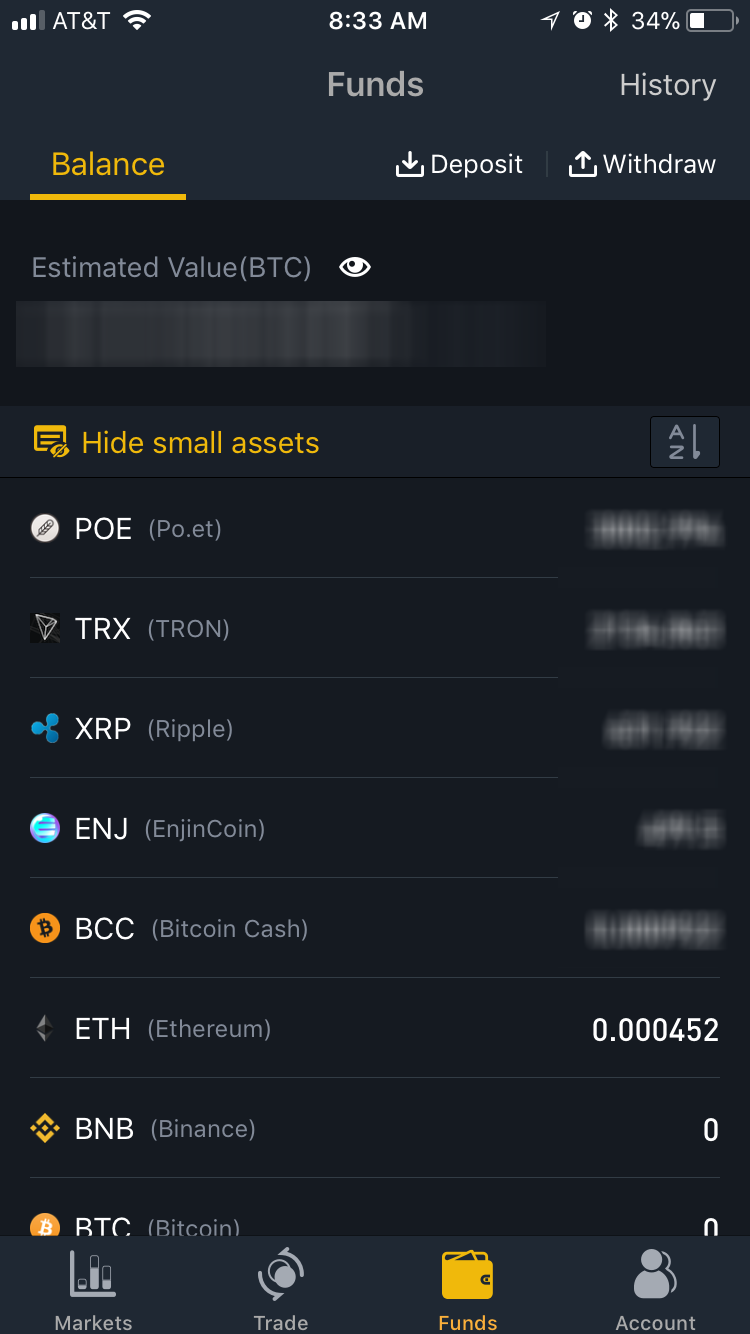This screenshot has width=750, height=1334.
Task: Open the BNB (Binance) asset row
Action: click(374, 1128)
